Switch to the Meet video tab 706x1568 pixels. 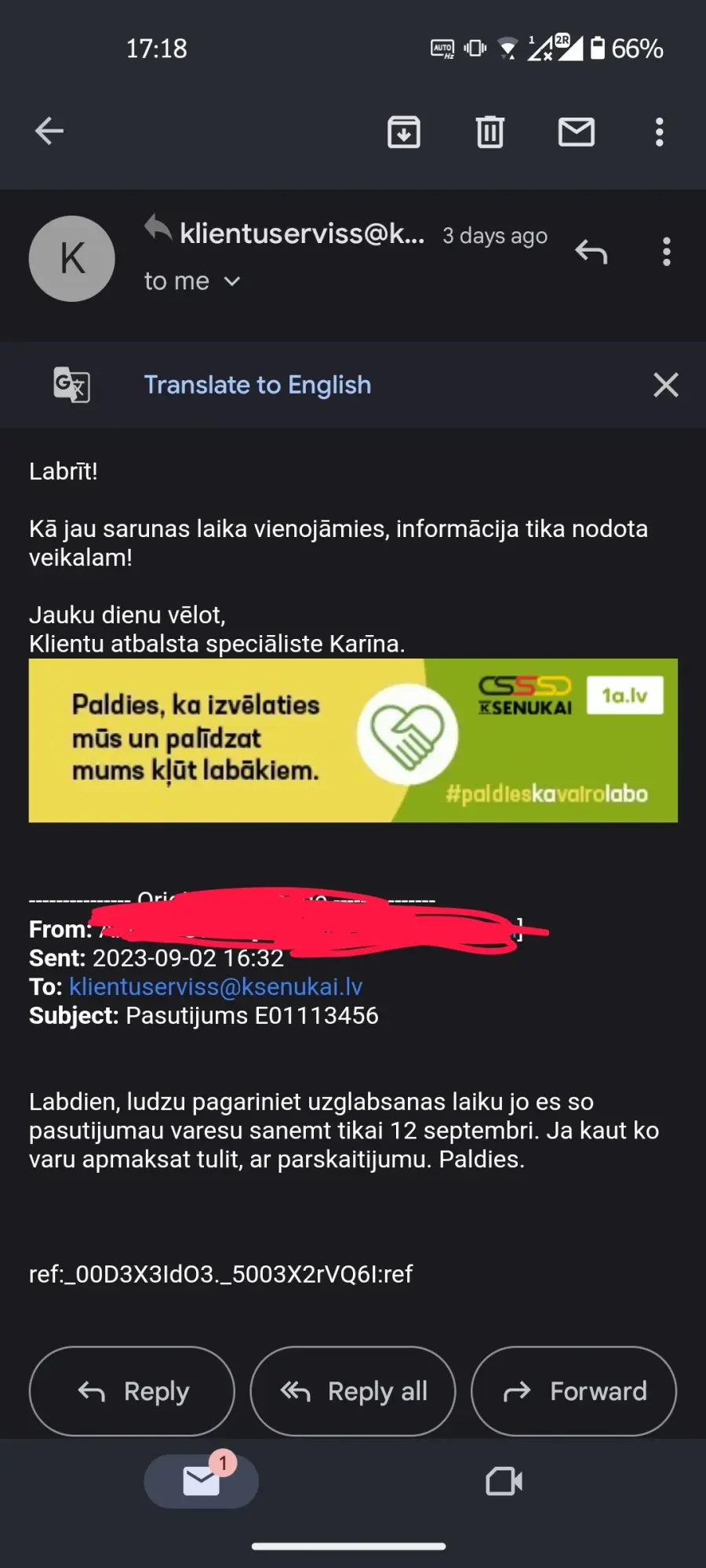click(x=504, y=1481)
